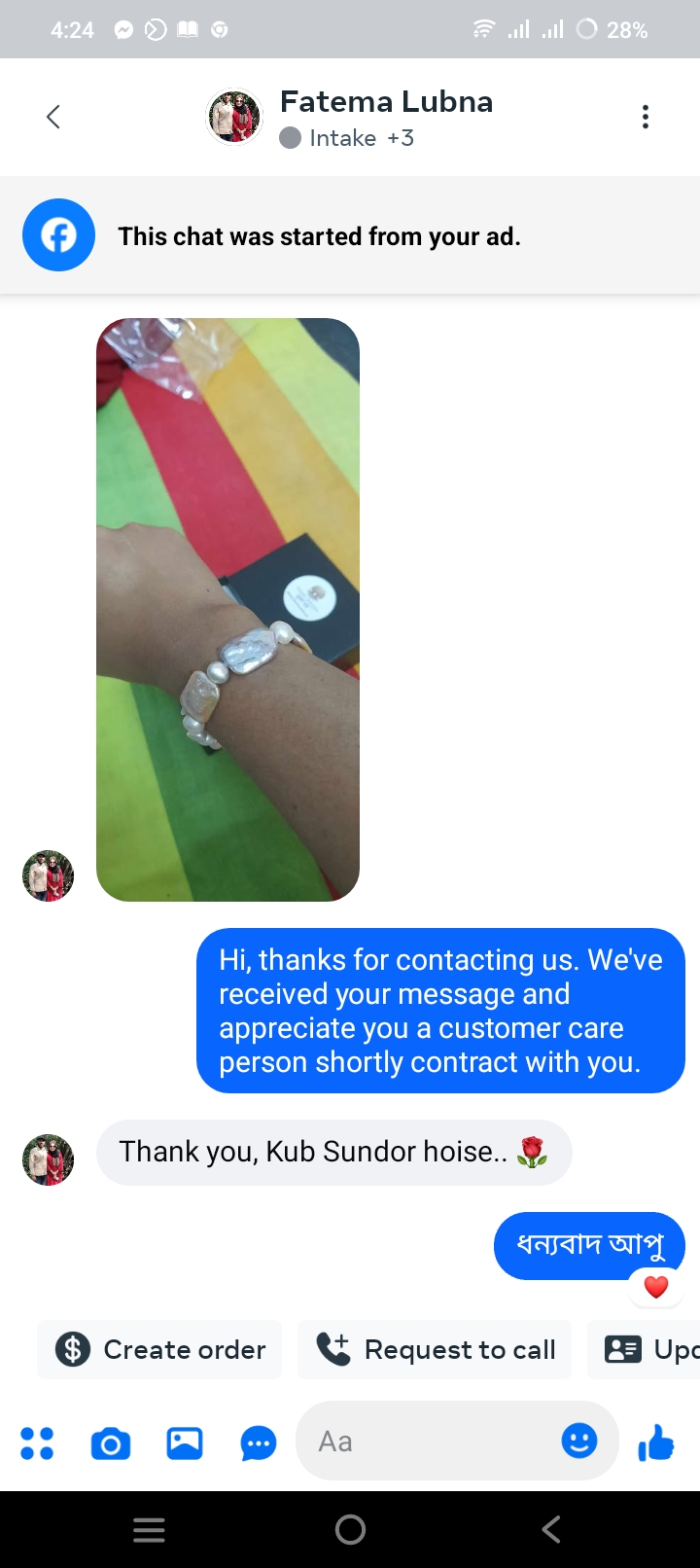Send a thumbs-up like
700x1568 pixels.
pyautogui.click(x=656, y=1443)
